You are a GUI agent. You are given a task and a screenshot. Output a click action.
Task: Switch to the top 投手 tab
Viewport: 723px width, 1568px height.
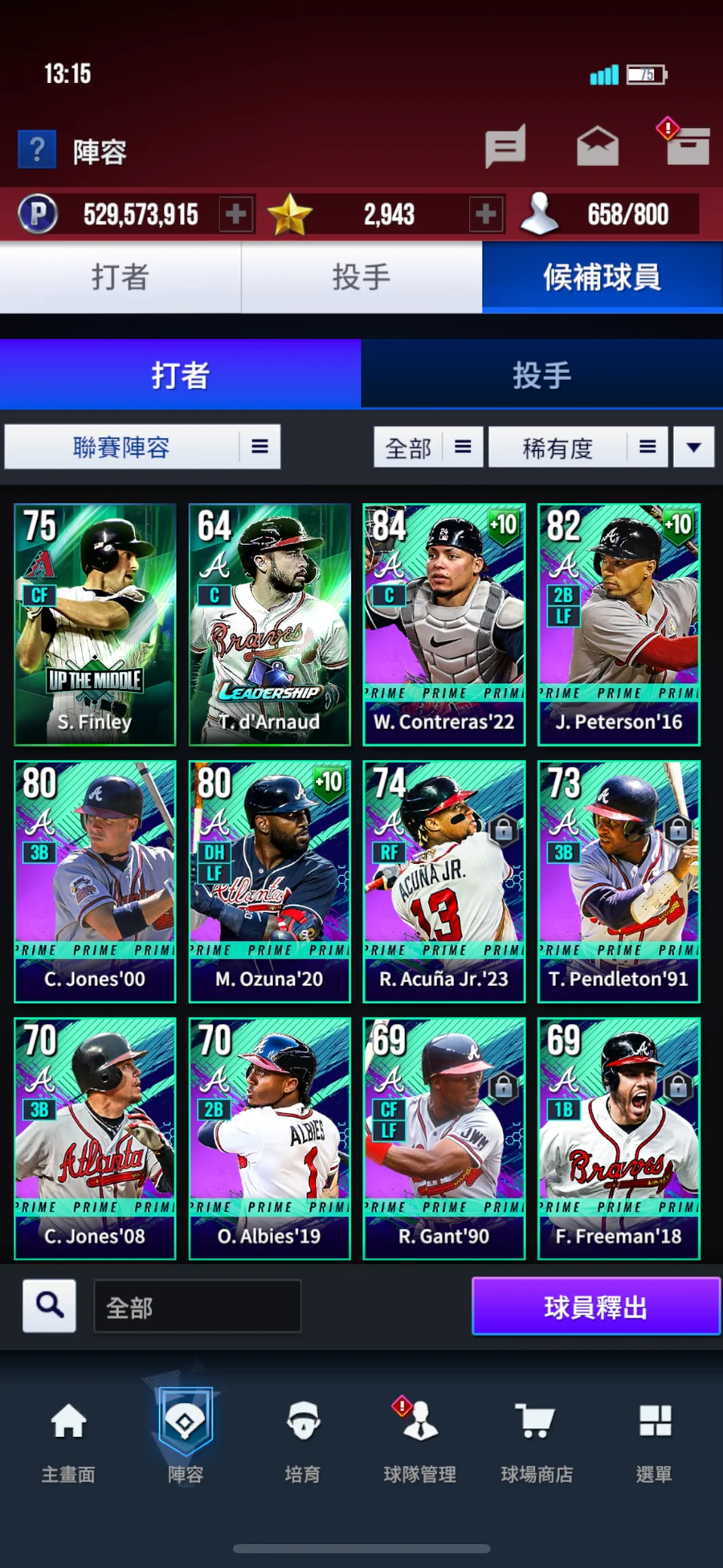coord(361,277)
